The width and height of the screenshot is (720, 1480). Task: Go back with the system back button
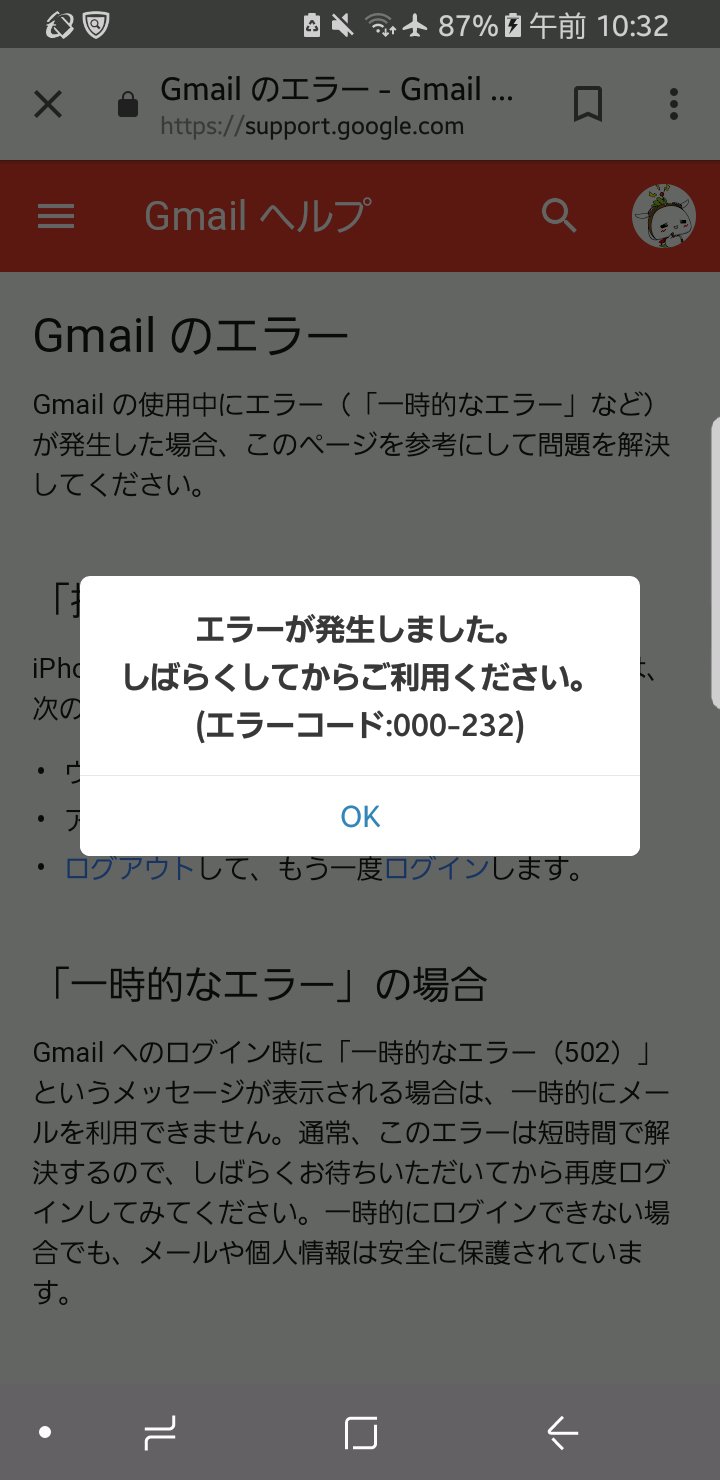click(x=563, y=1434)
